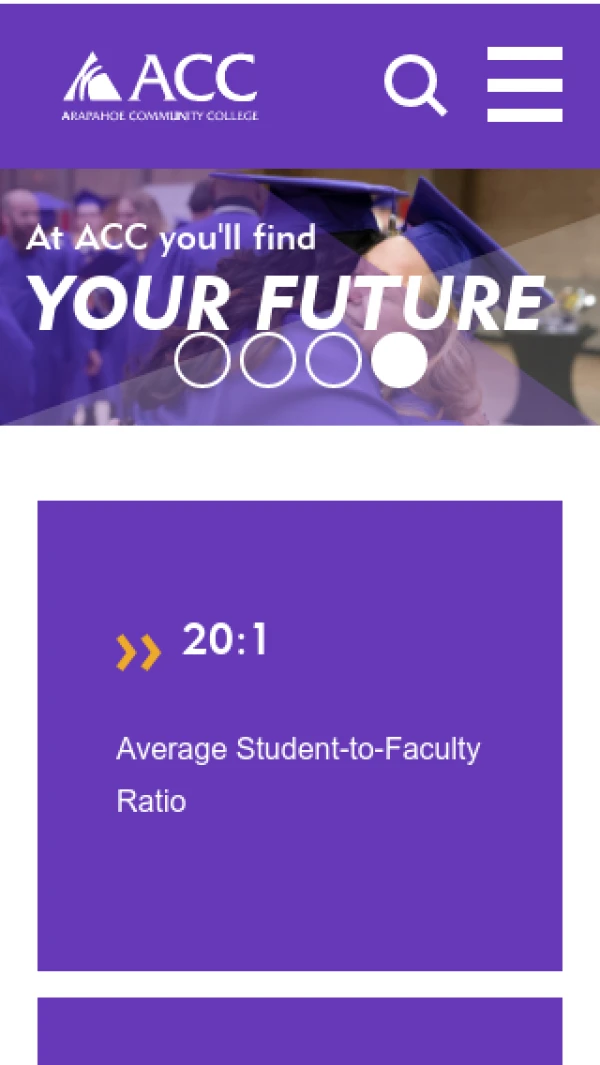The height and width of the screenshot is (1065, 600).
Task: Select the first carousel slide dot
Action: point(202,360)
